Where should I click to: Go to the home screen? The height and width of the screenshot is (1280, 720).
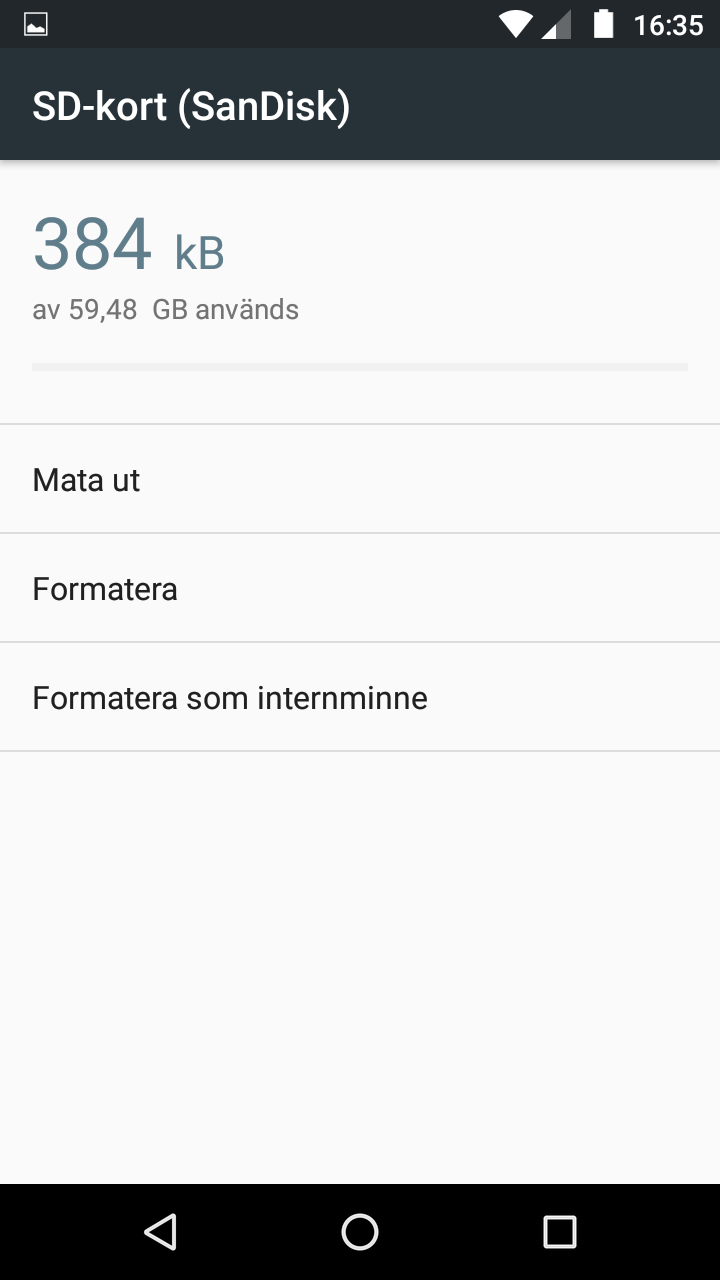click(x=360, y=1232)
